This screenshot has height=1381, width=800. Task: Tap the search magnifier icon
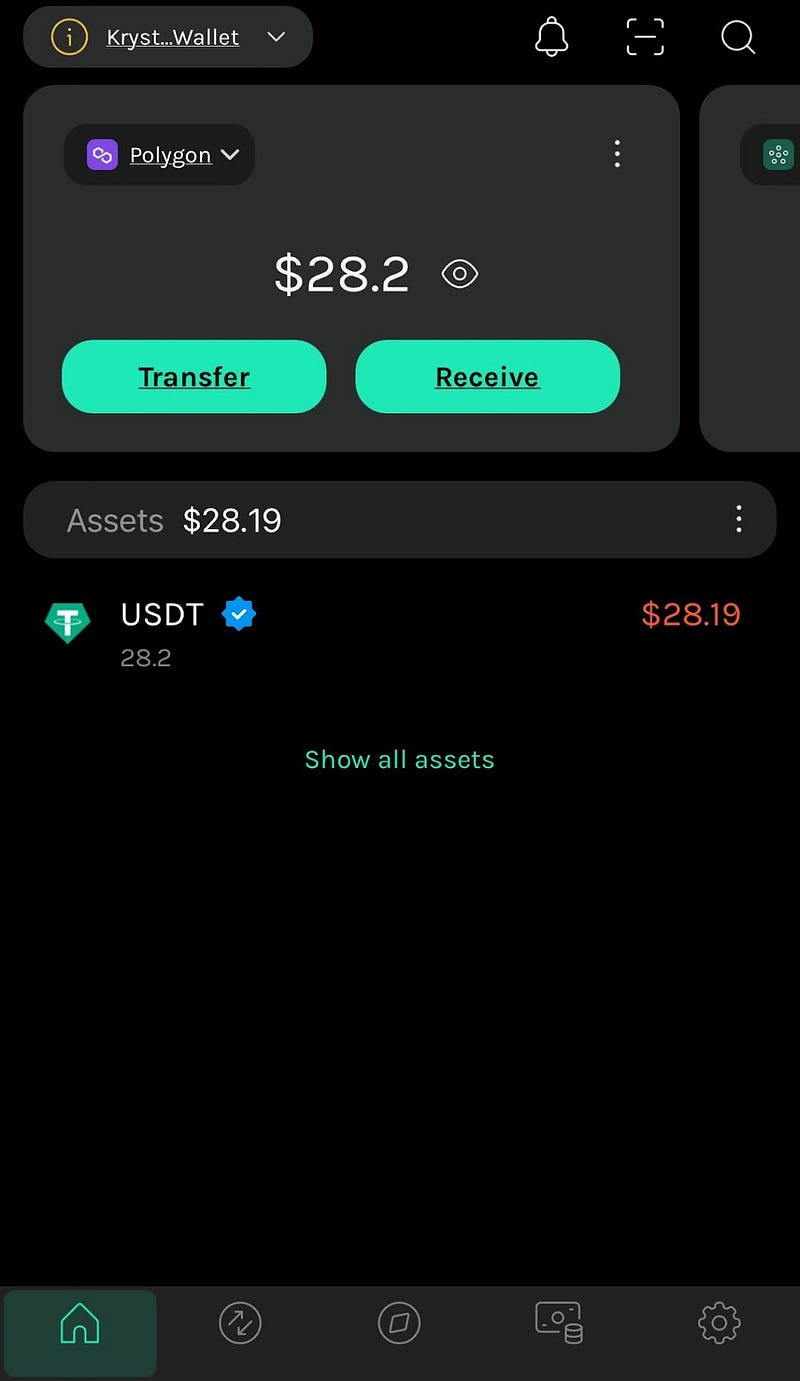738,38
